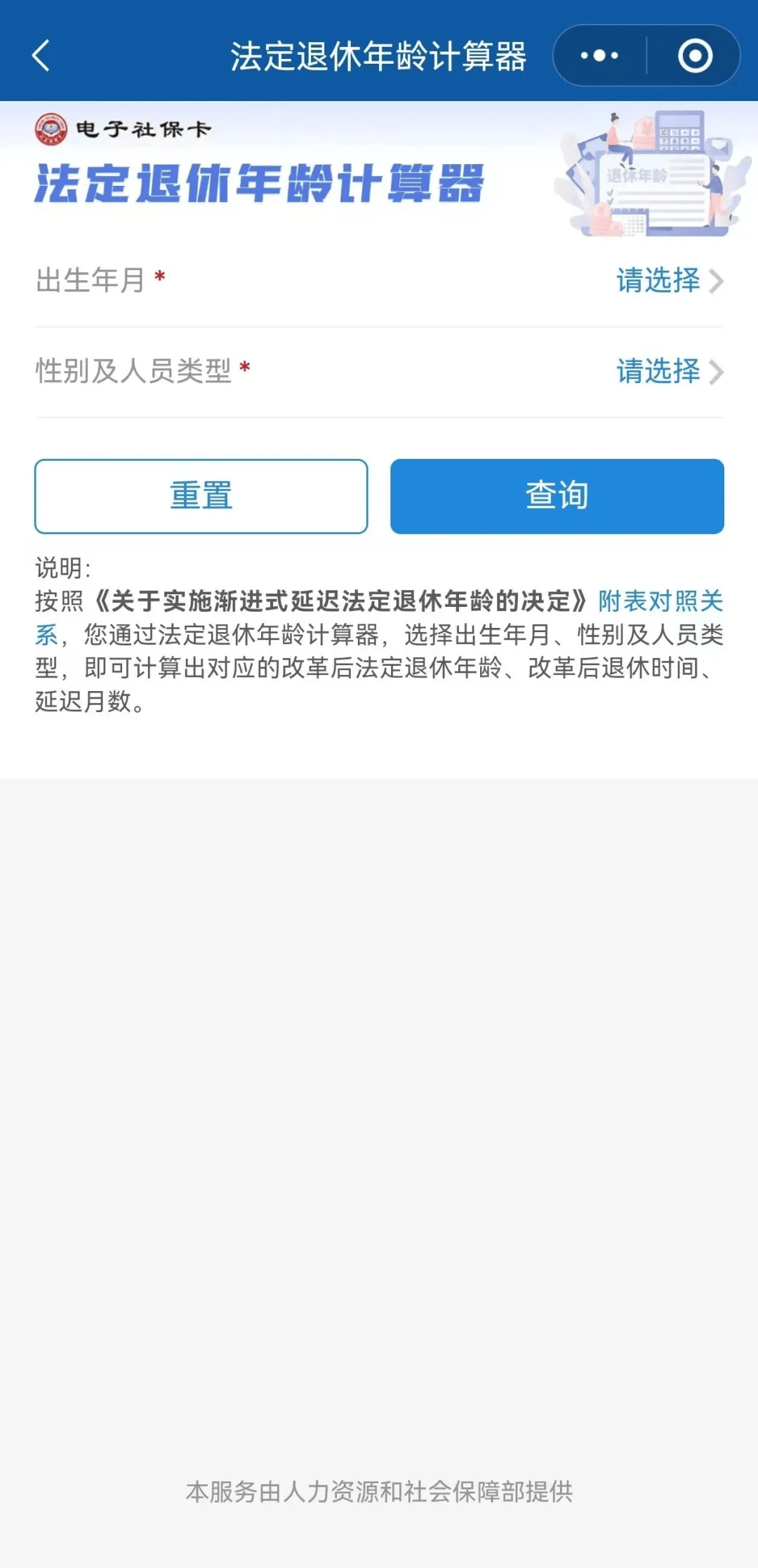Tap the back arrow in the title bar
The image size is (758, 1568).
41,55
